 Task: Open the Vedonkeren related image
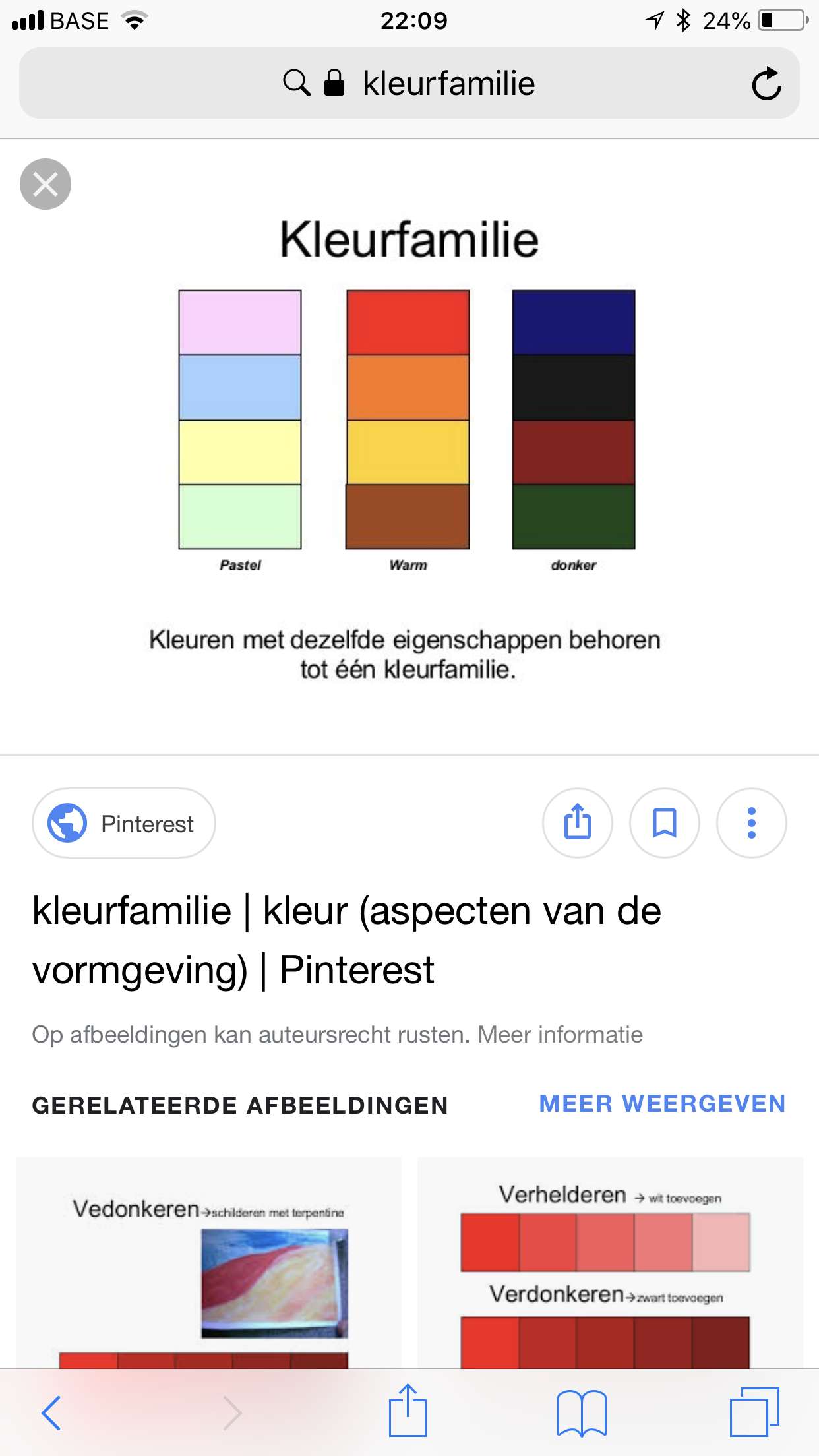208,1262
